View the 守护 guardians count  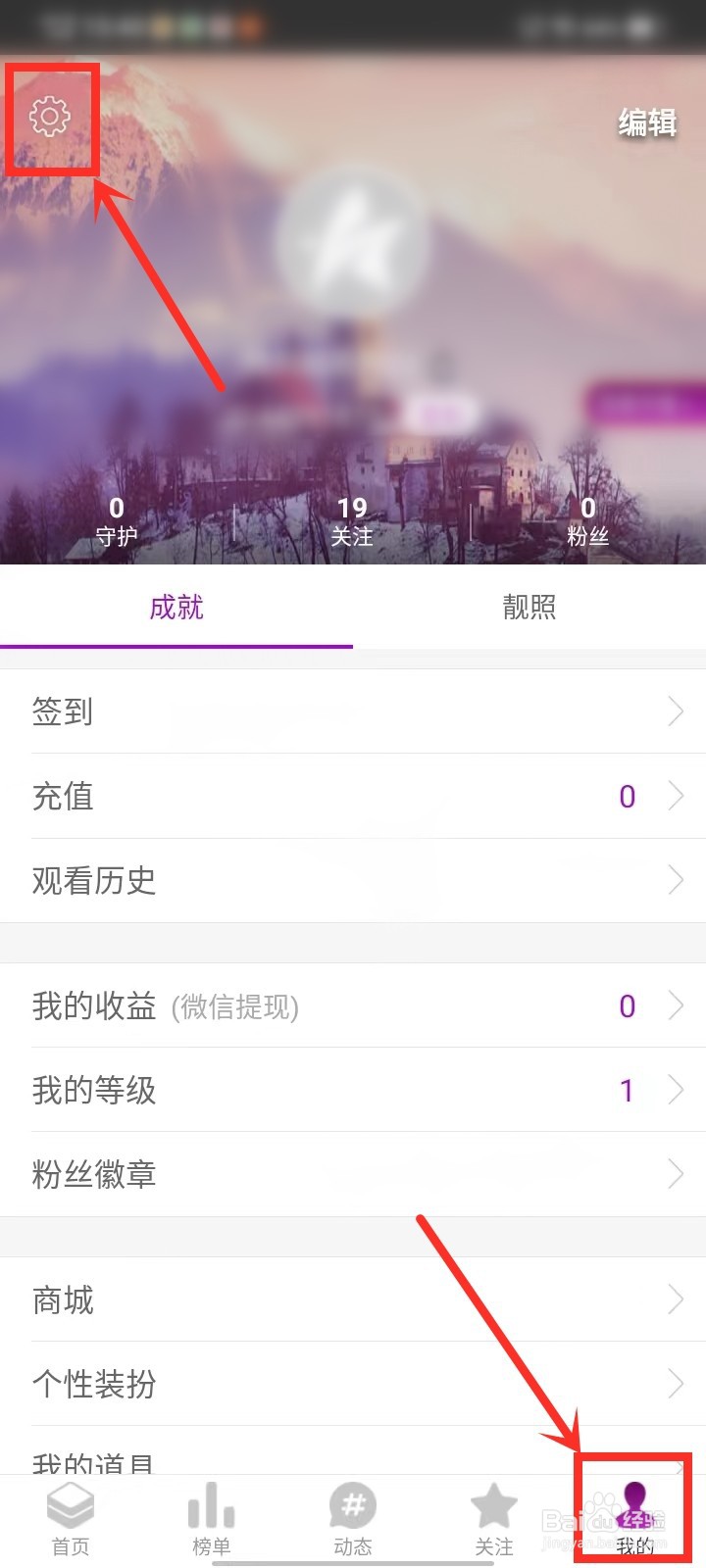coord(117,520)
